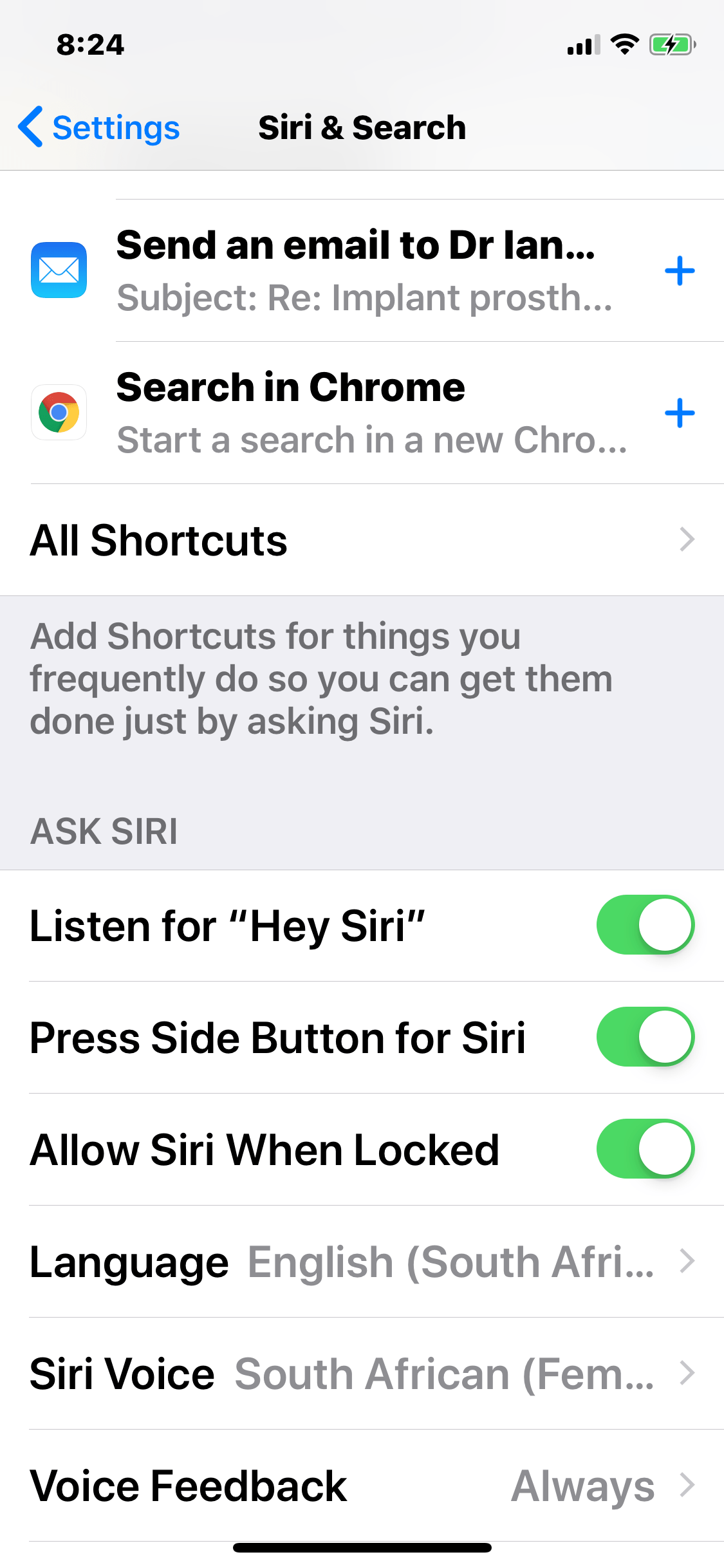
Task: Change the Siri Voice
Action: pos(362,1374)
